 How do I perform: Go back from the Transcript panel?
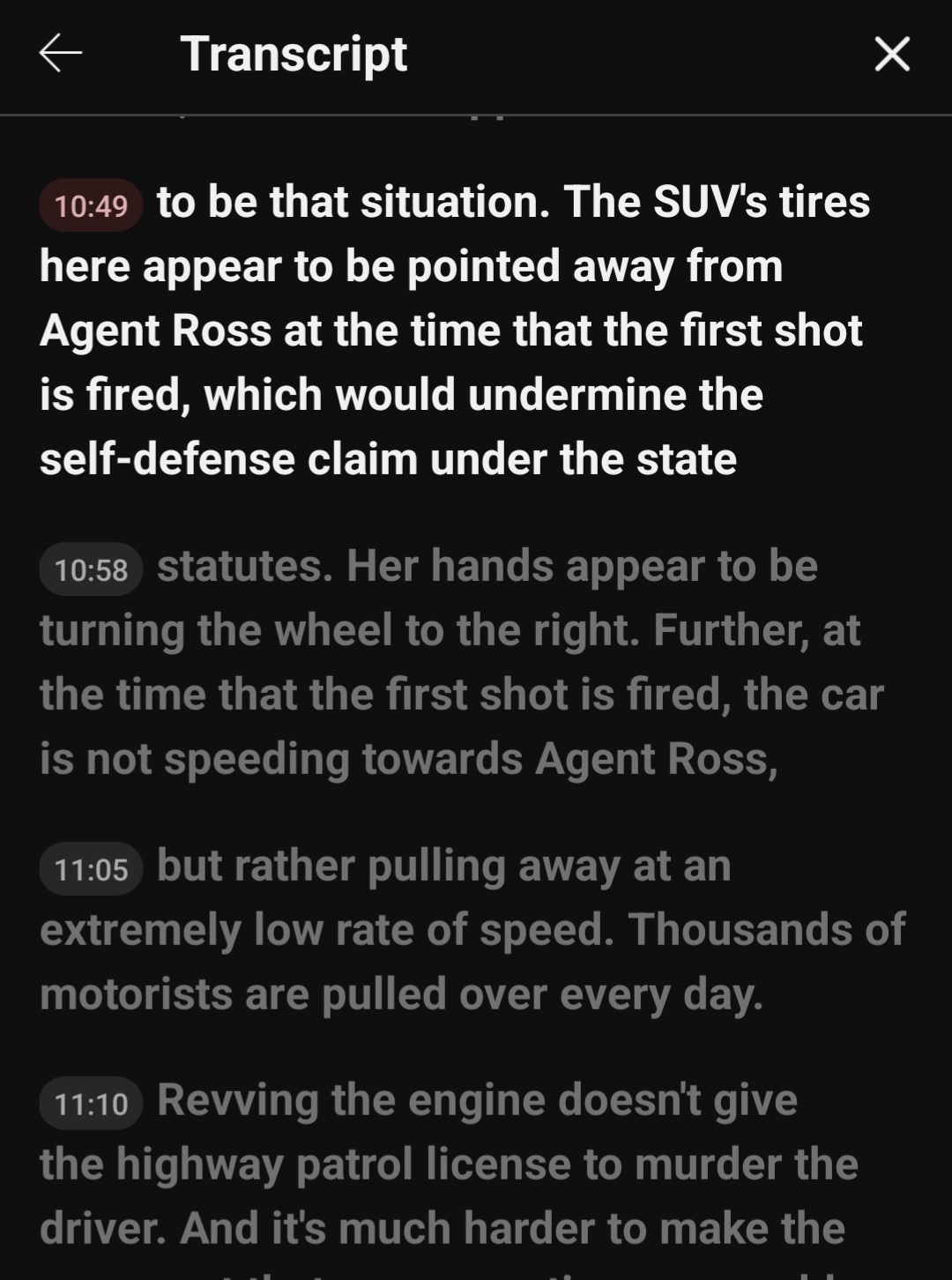(x=60, y=54)
